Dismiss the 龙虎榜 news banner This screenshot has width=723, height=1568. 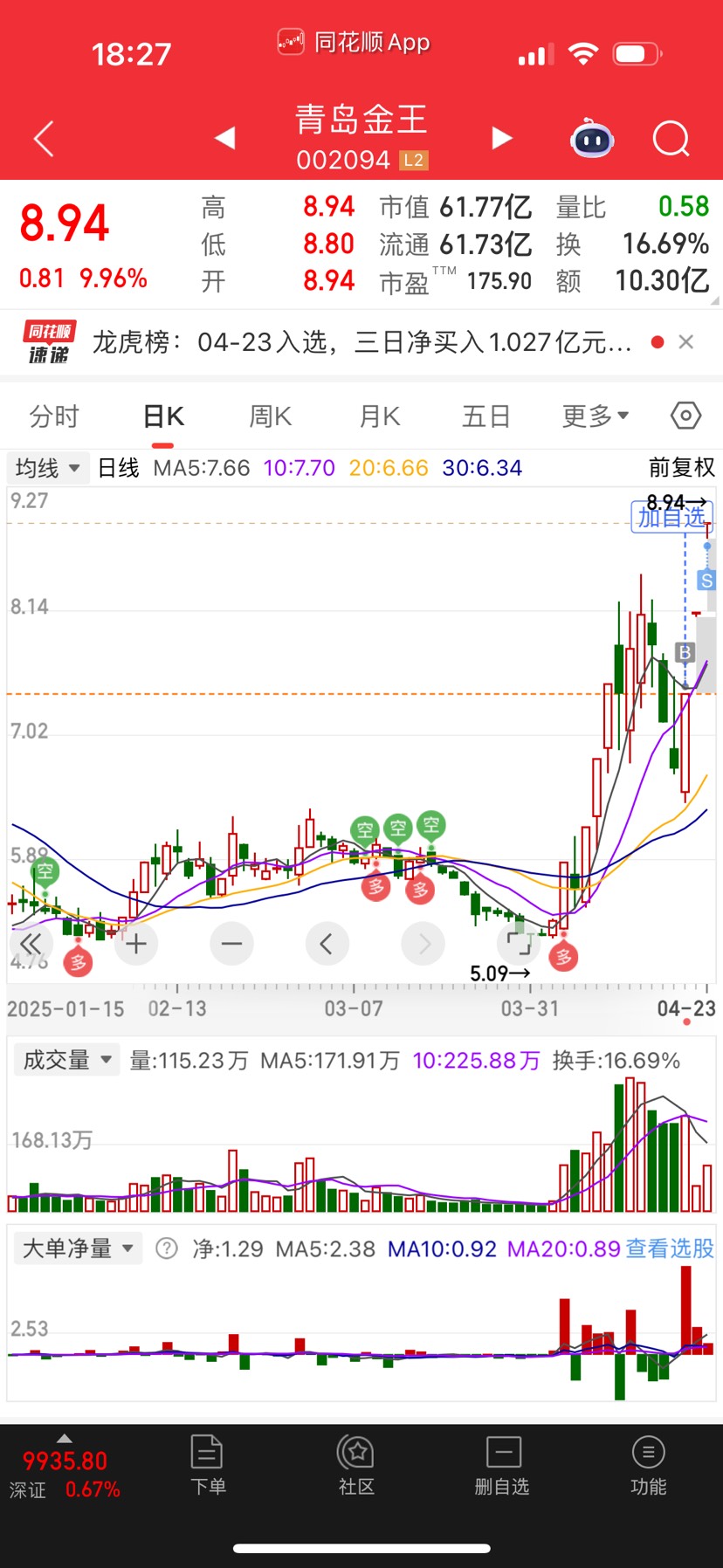[x=686, y=342]
